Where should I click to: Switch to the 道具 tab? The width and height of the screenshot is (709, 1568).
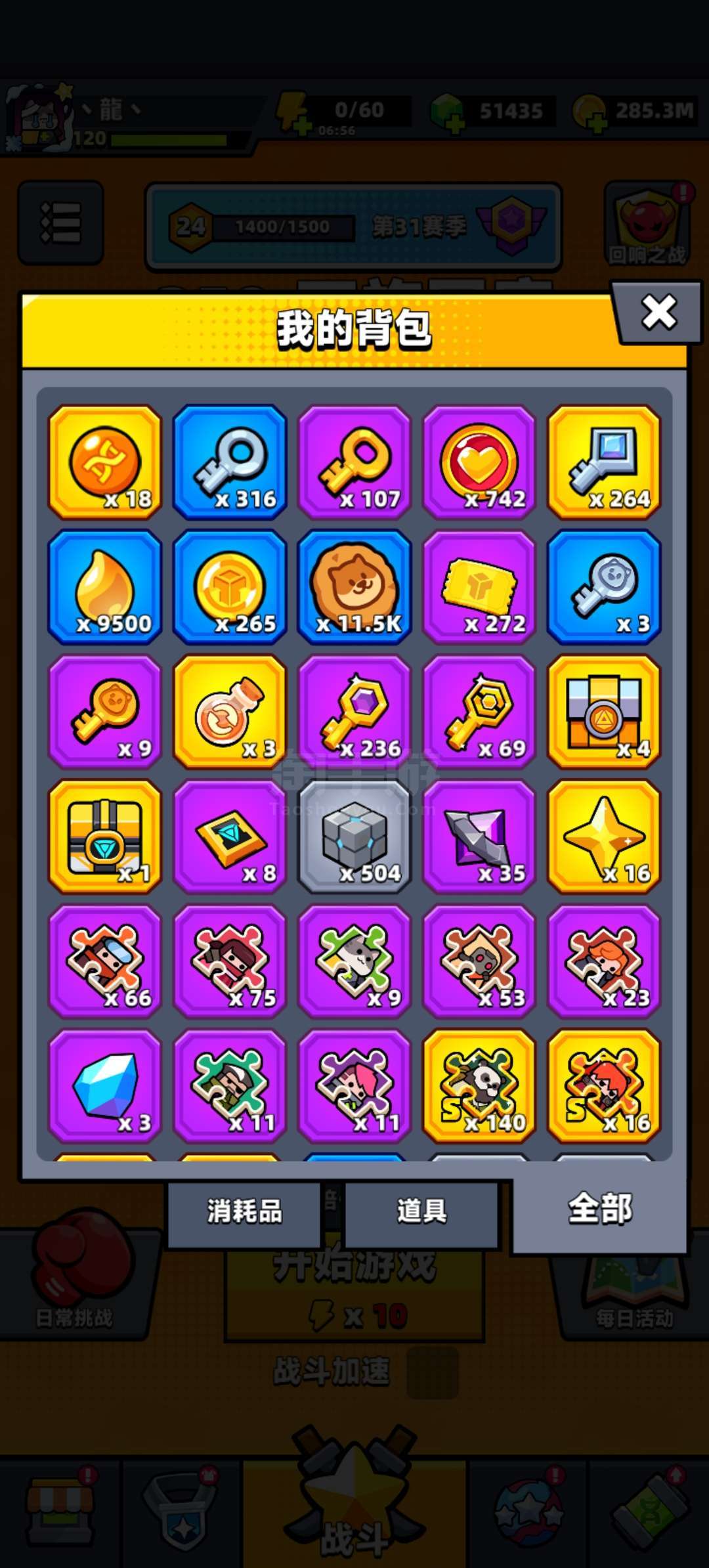tap(421, 1211)
